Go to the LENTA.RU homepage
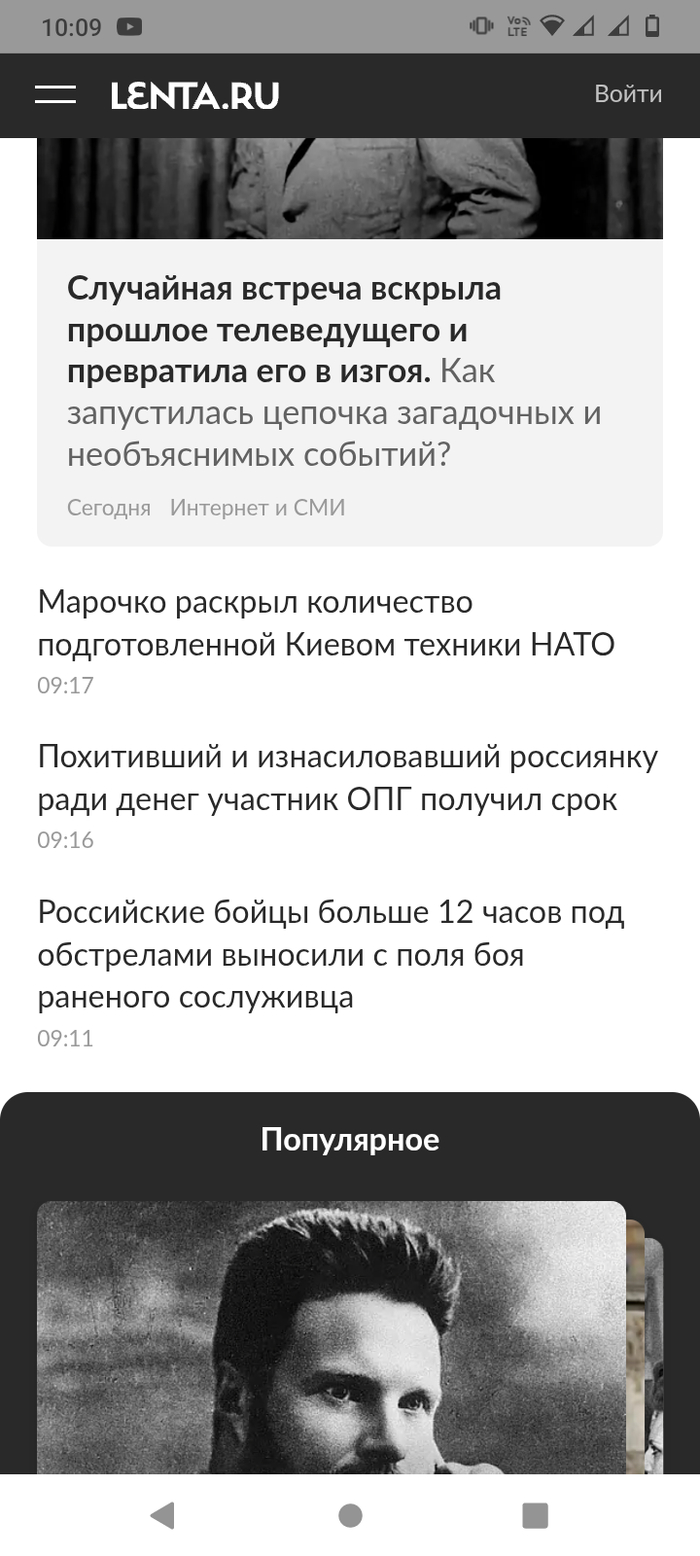The width and height of the screenshot is (700, 1556). click(x=195, y=96)
